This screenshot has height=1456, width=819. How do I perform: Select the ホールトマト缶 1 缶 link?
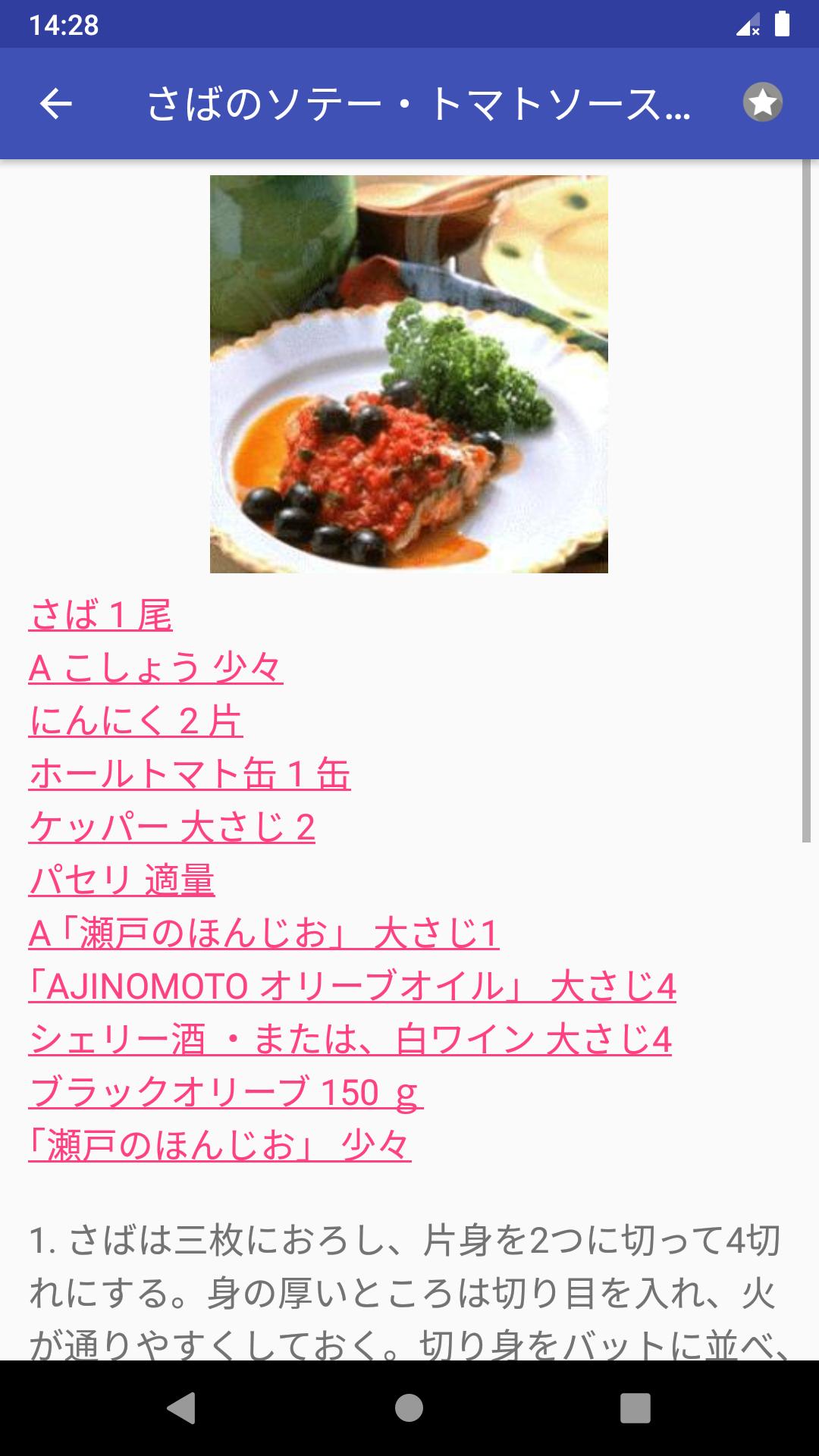click(190, 774)
